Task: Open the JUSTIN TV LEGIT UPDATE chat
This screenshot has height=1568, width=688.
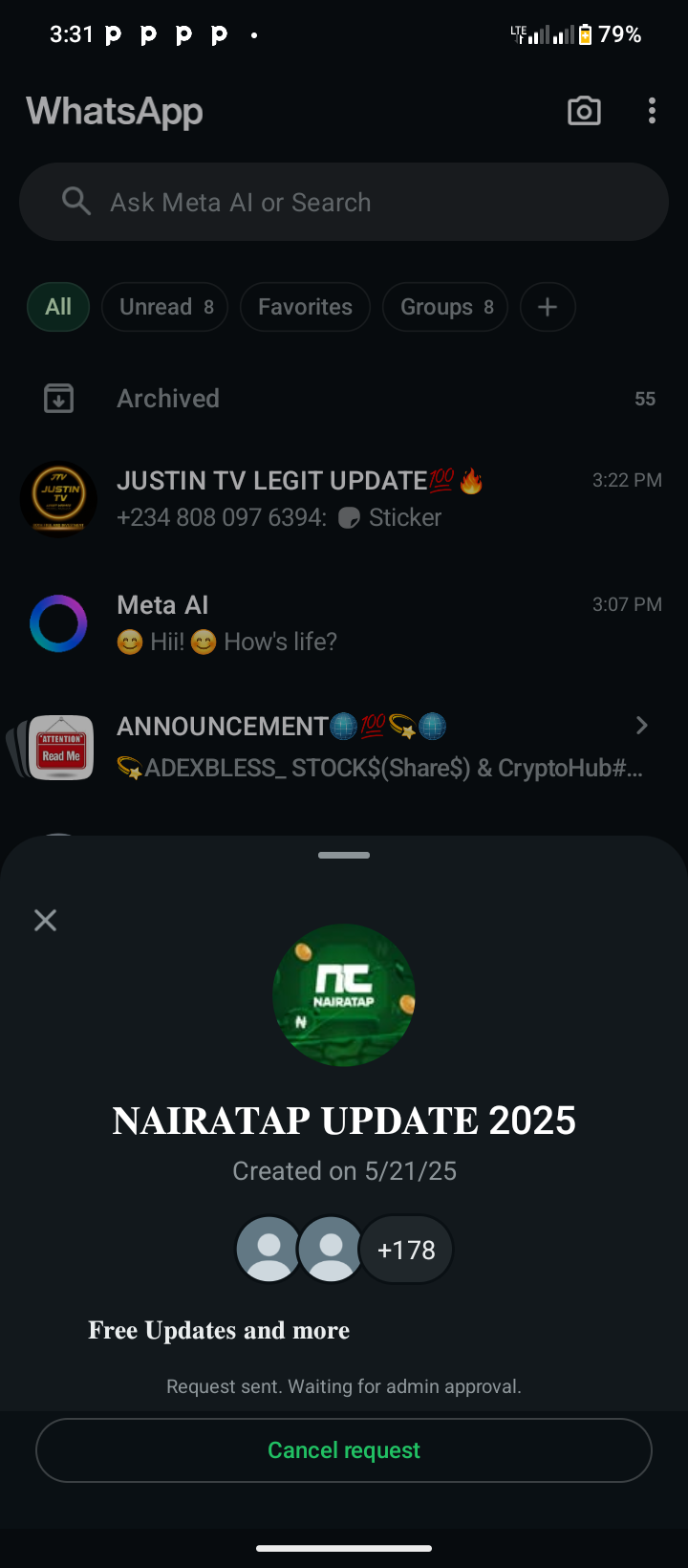Action: click(344, 498)
